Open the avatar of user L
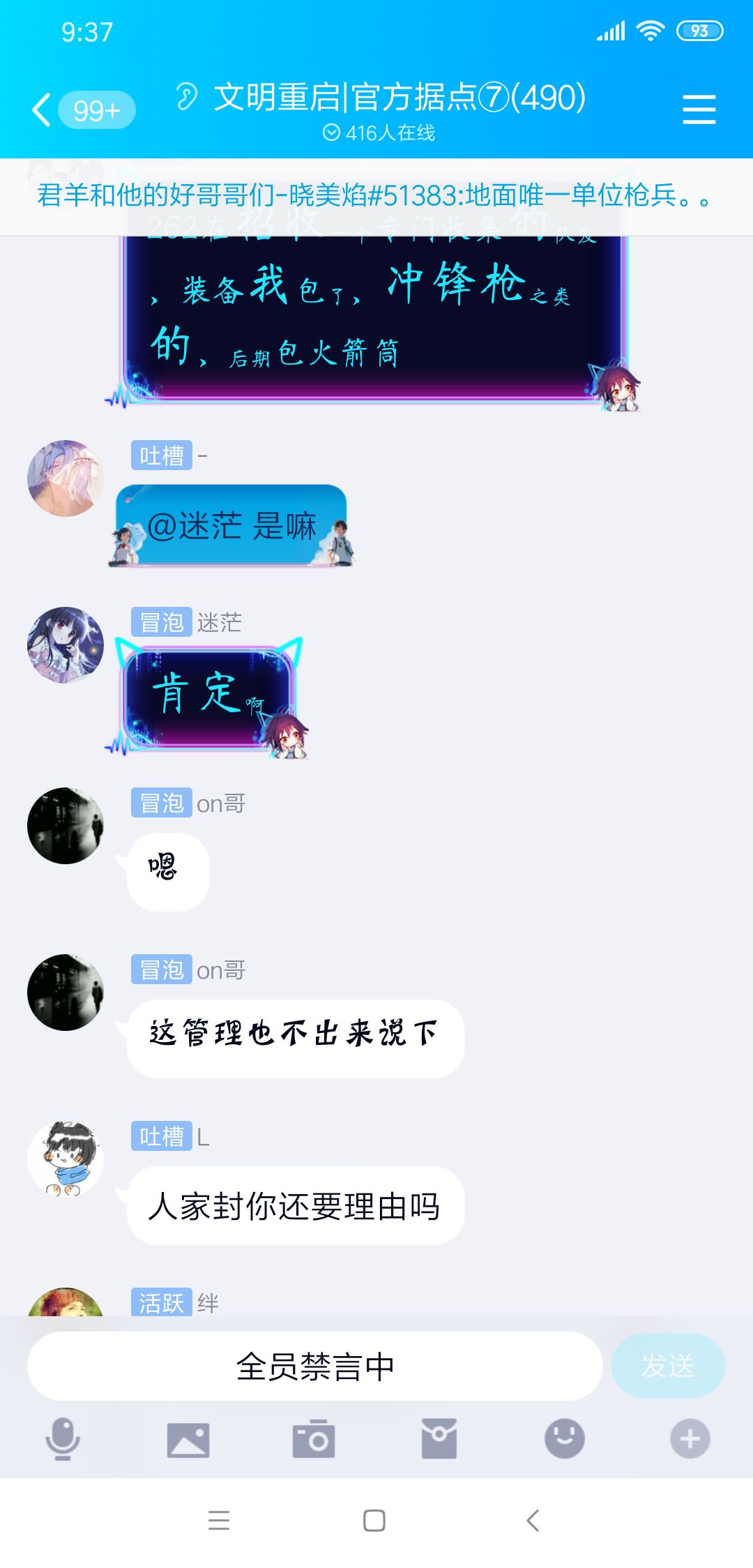 (66, 1159)
